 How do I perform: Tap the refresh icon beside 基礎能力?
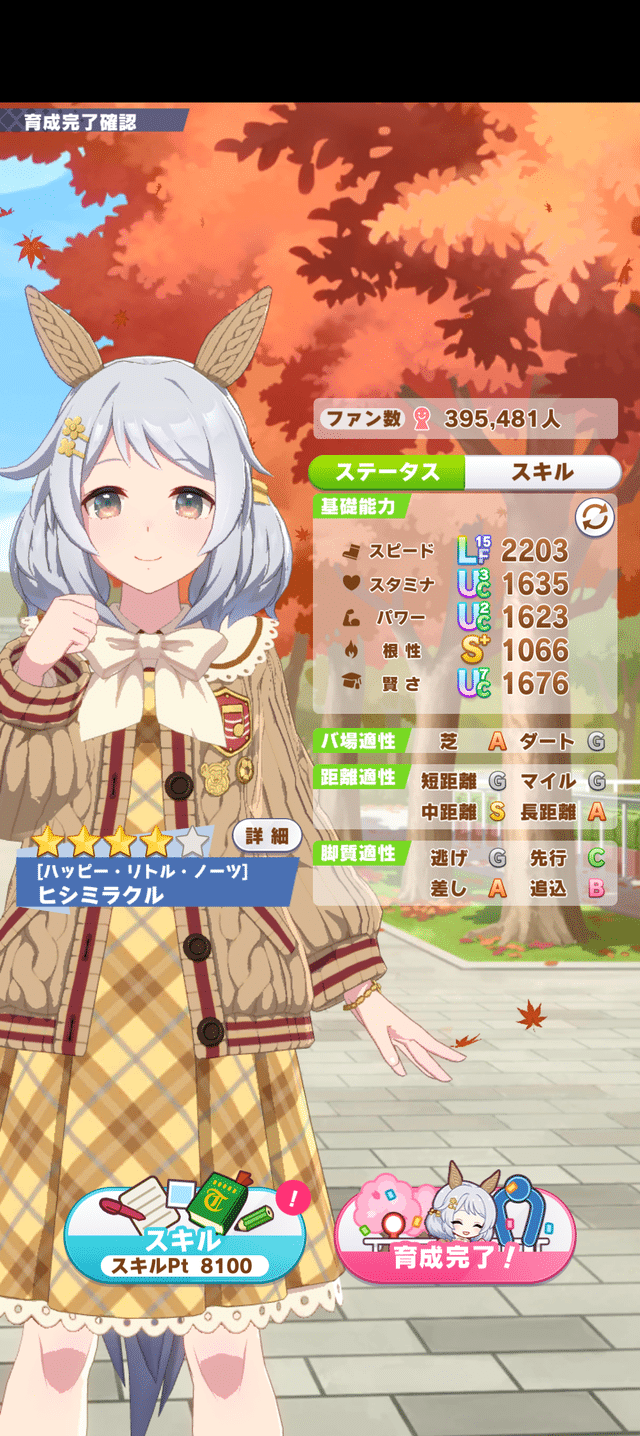pyautogui.click(x=593, y=518)
